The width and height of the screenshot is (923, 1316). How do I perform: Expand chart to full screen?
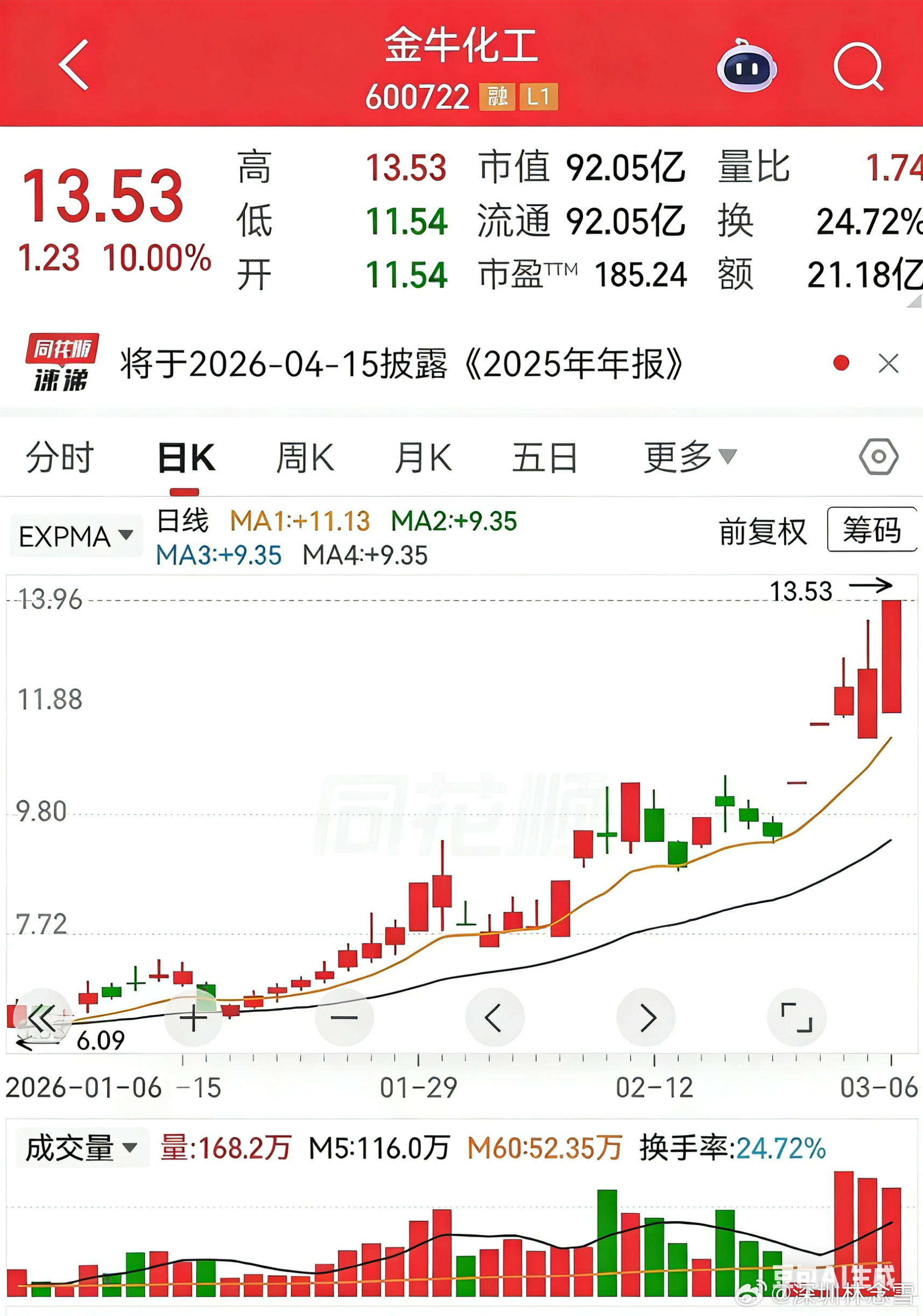point(797,1018)
